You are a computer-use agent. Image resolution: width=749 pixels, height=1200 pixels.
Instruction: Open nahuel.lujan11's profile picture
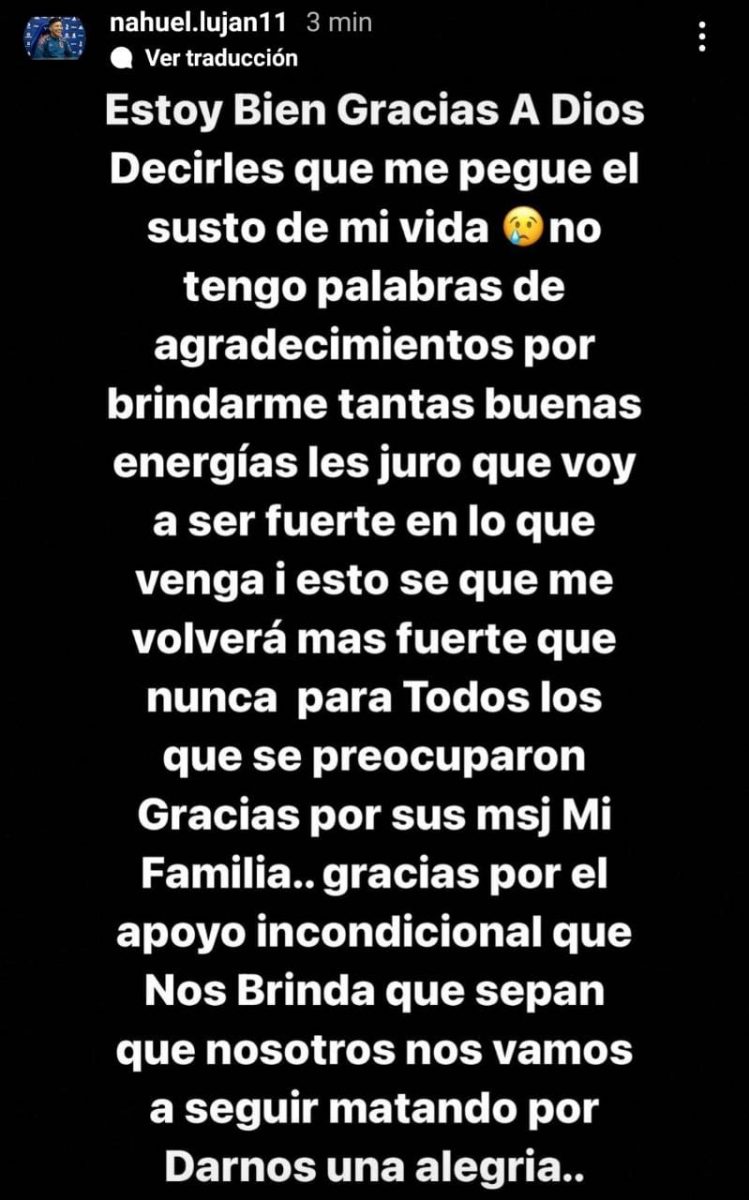click(54, 38)
